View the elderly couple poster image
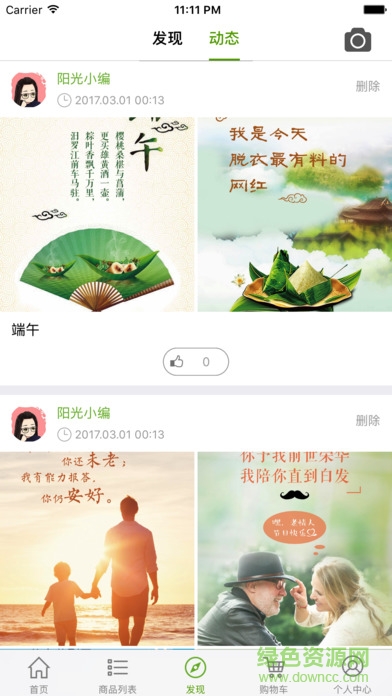Image resolution: width=392 pixels, height=696 pixels. coord(295,549)
